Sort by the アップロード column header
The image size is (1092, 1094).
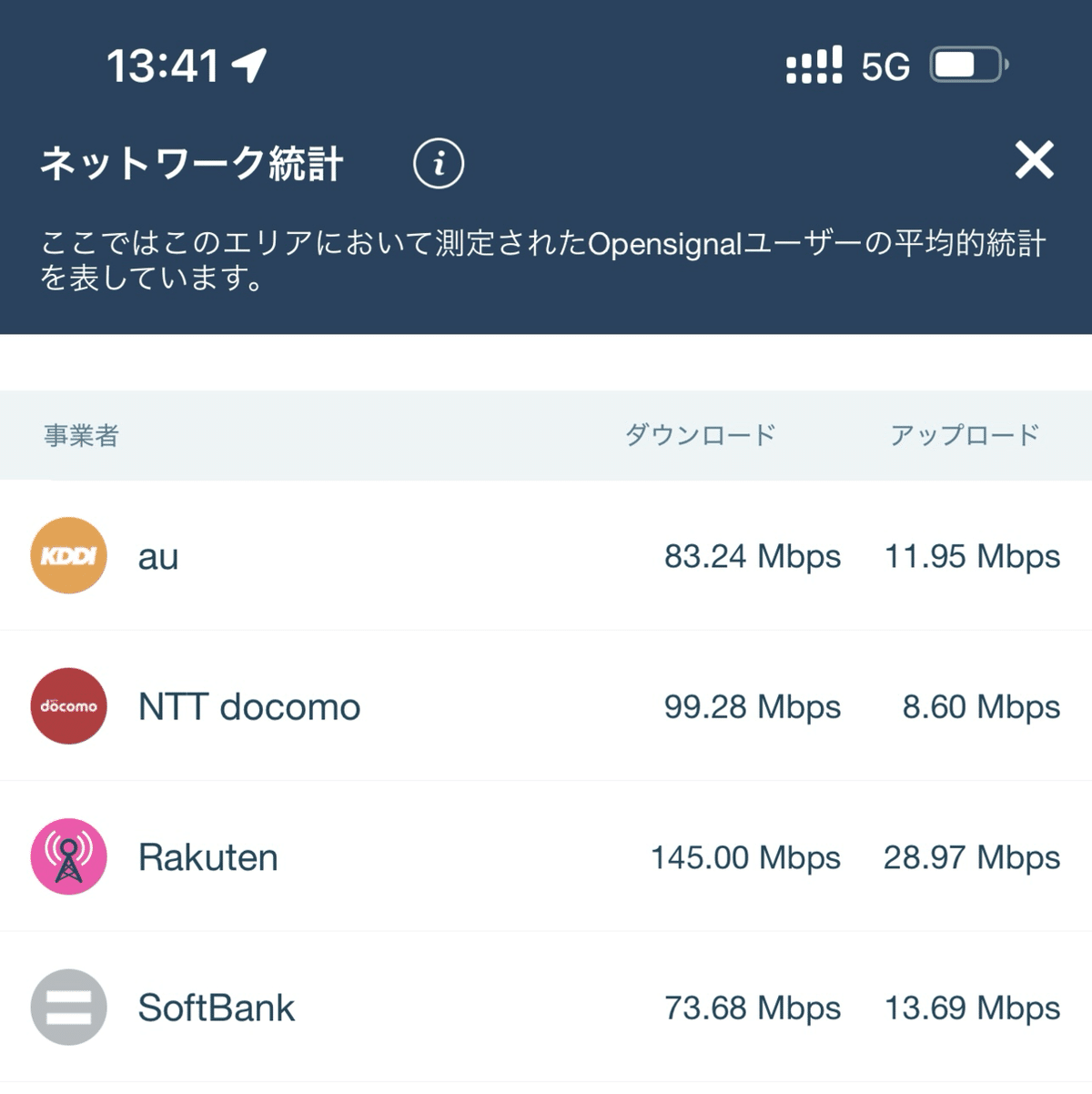click(965, 435)
